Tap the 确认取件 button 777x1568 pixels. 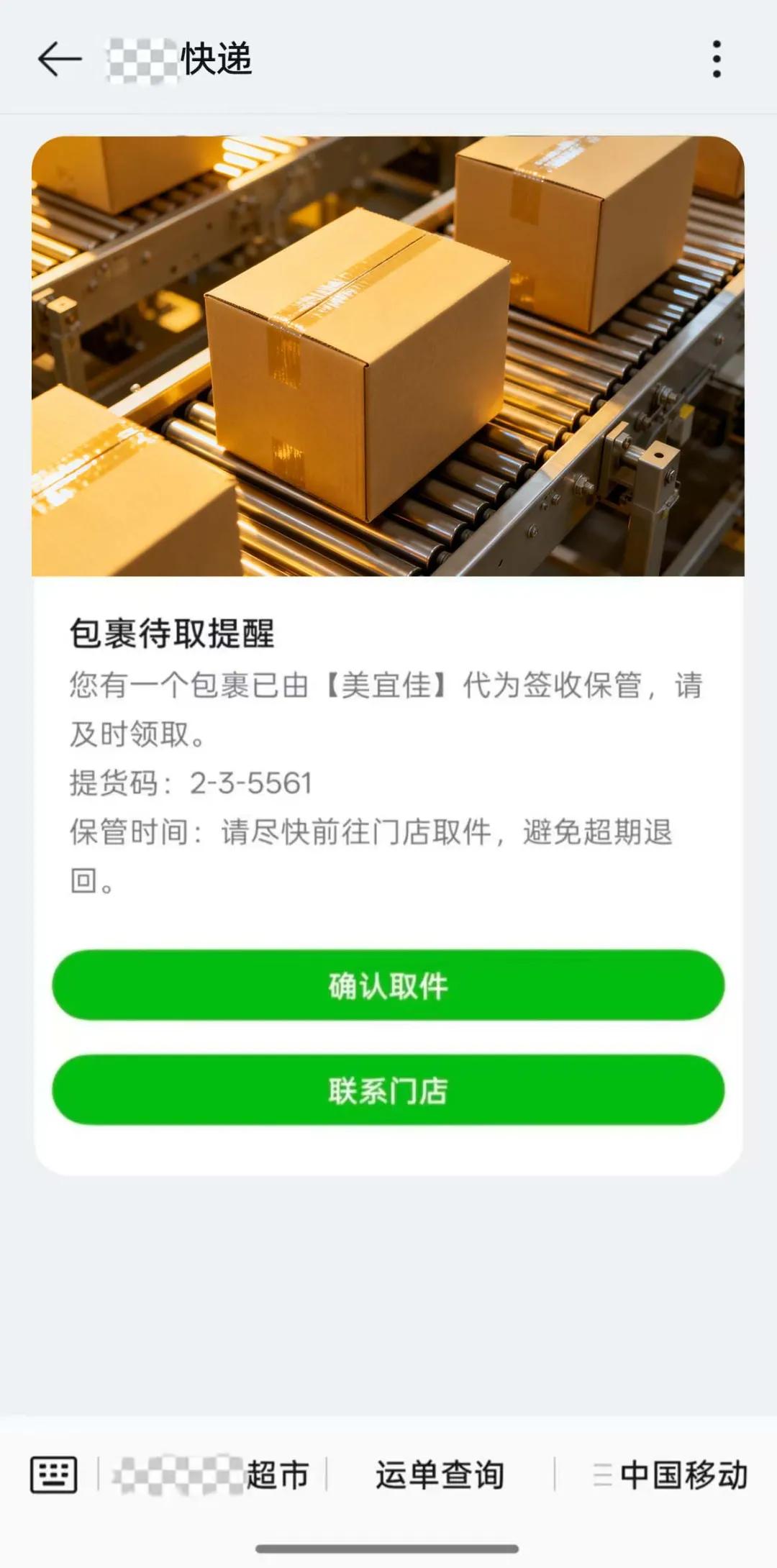(x=388, y=985)
